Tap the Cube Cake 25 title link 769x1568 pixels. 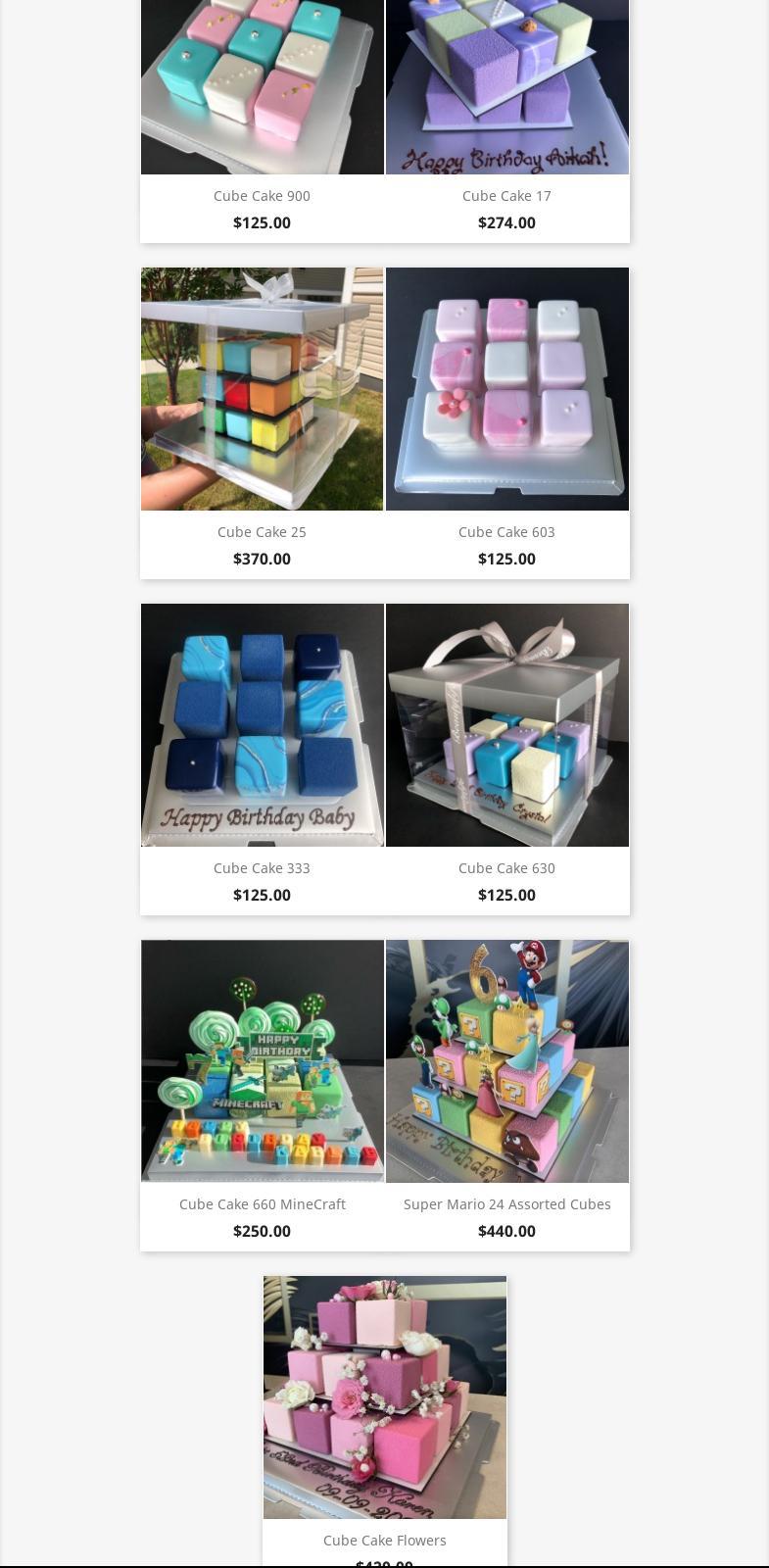[262, 532]
